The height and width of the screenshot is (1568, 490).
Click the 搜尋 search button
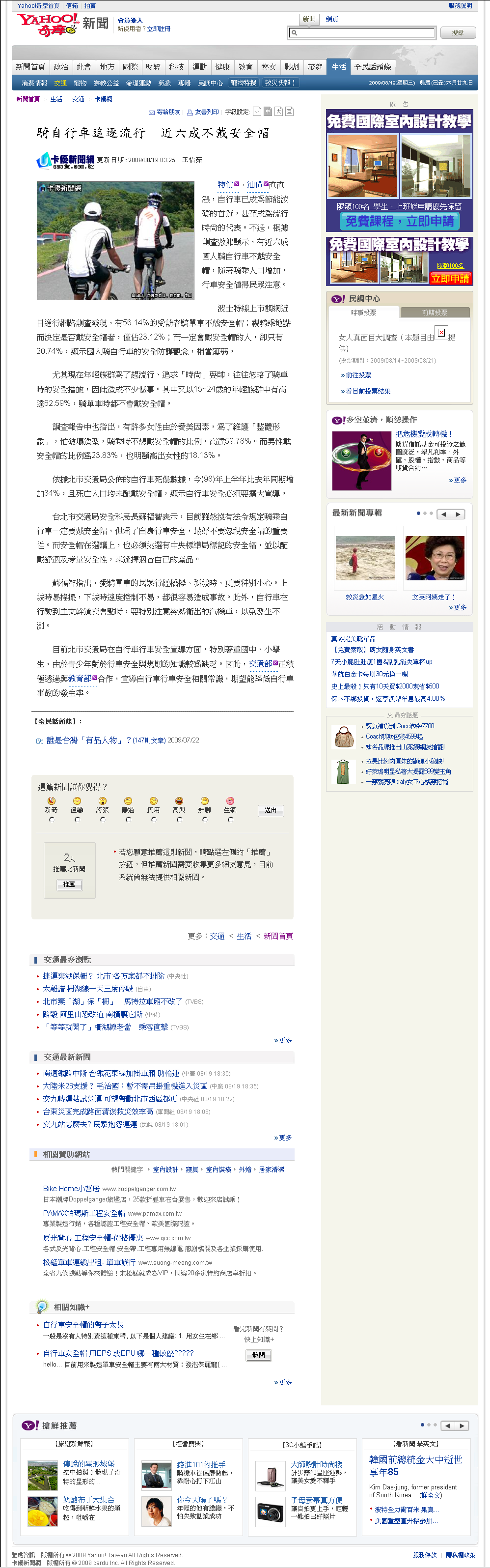457,33
